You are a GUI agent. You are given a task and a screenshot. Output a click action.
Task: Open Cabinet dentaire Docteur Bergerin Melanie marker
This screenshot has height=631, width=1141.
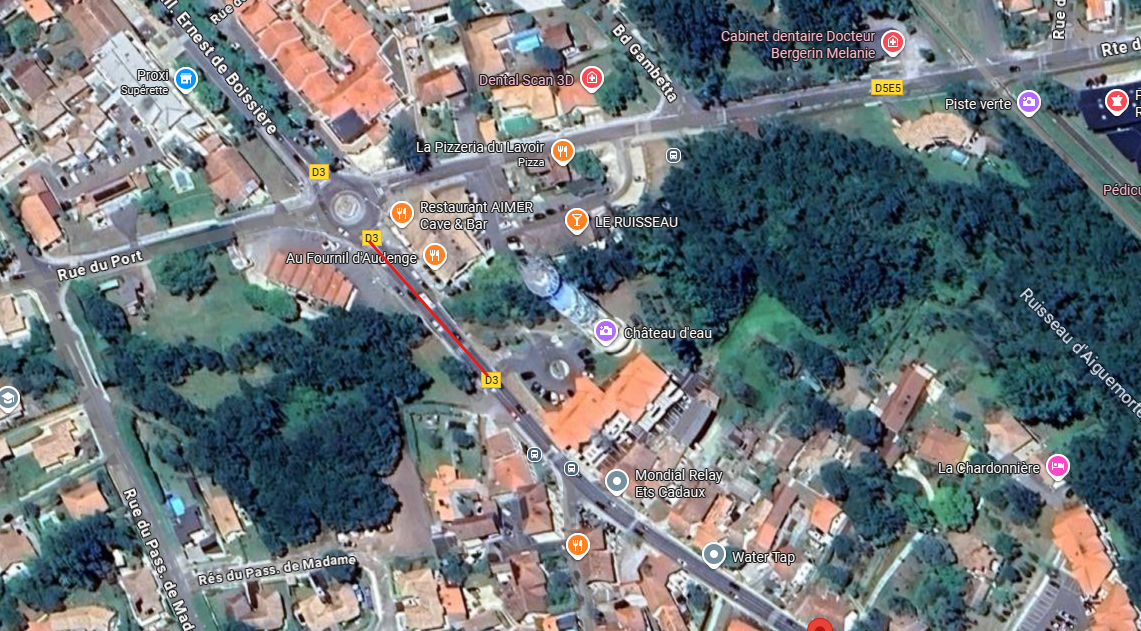893,43
